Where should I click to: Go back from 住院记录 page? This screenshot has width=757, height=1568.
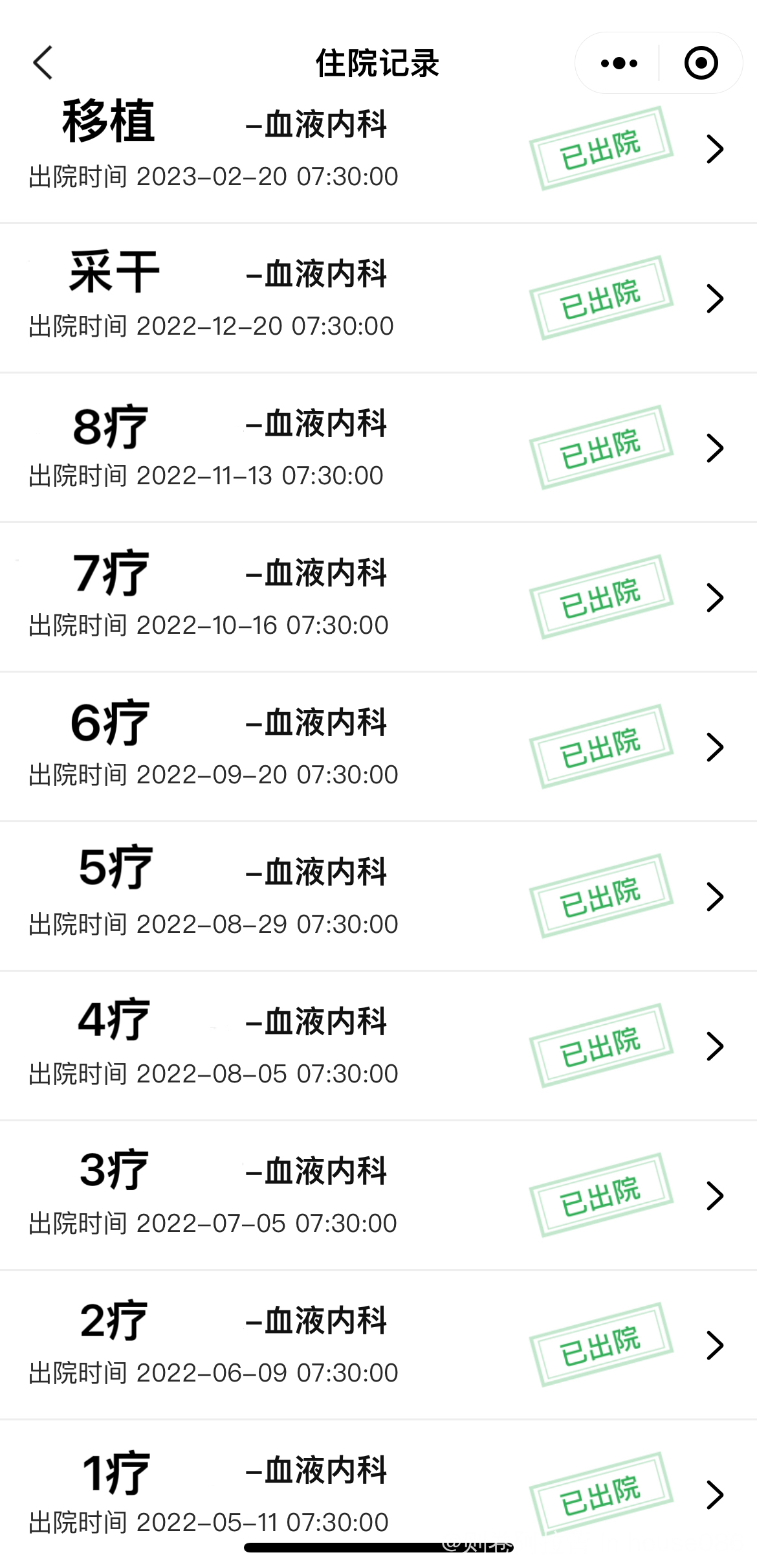click(x=43, y=63)
